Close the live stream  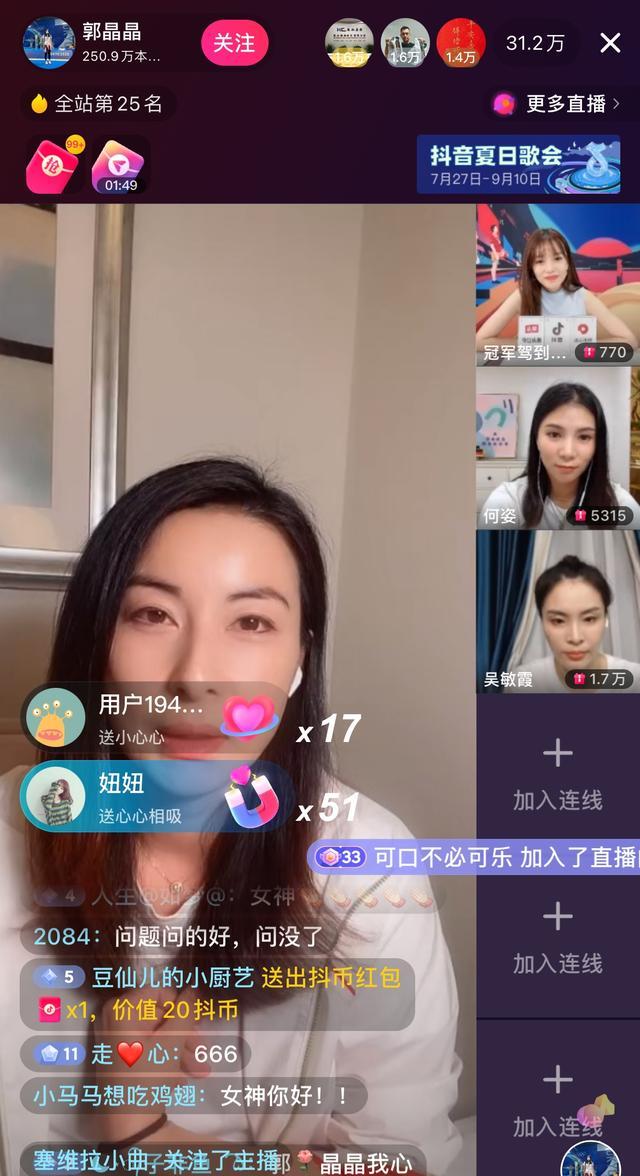tap(610, 42)
